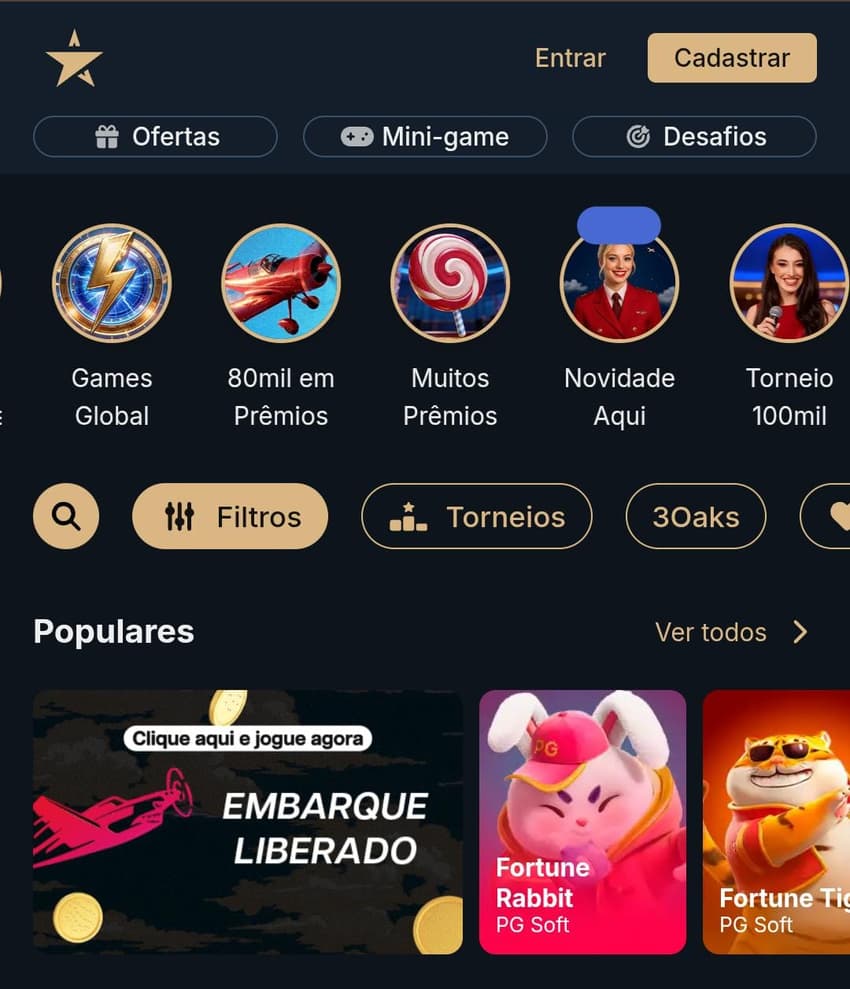Open the Games Global story
Image resolution: width=850 pixels, height=989 pixels.
tap(112, 283)
